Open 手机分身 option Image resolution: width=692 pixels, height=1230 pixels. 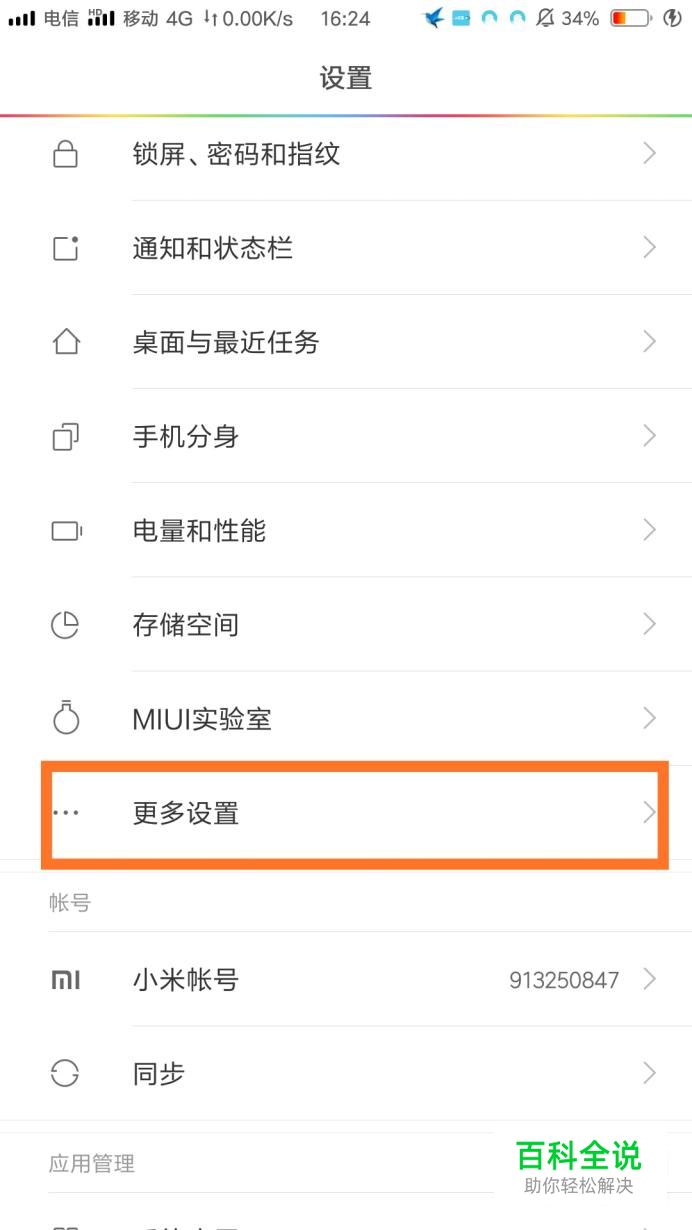[346, 436]
